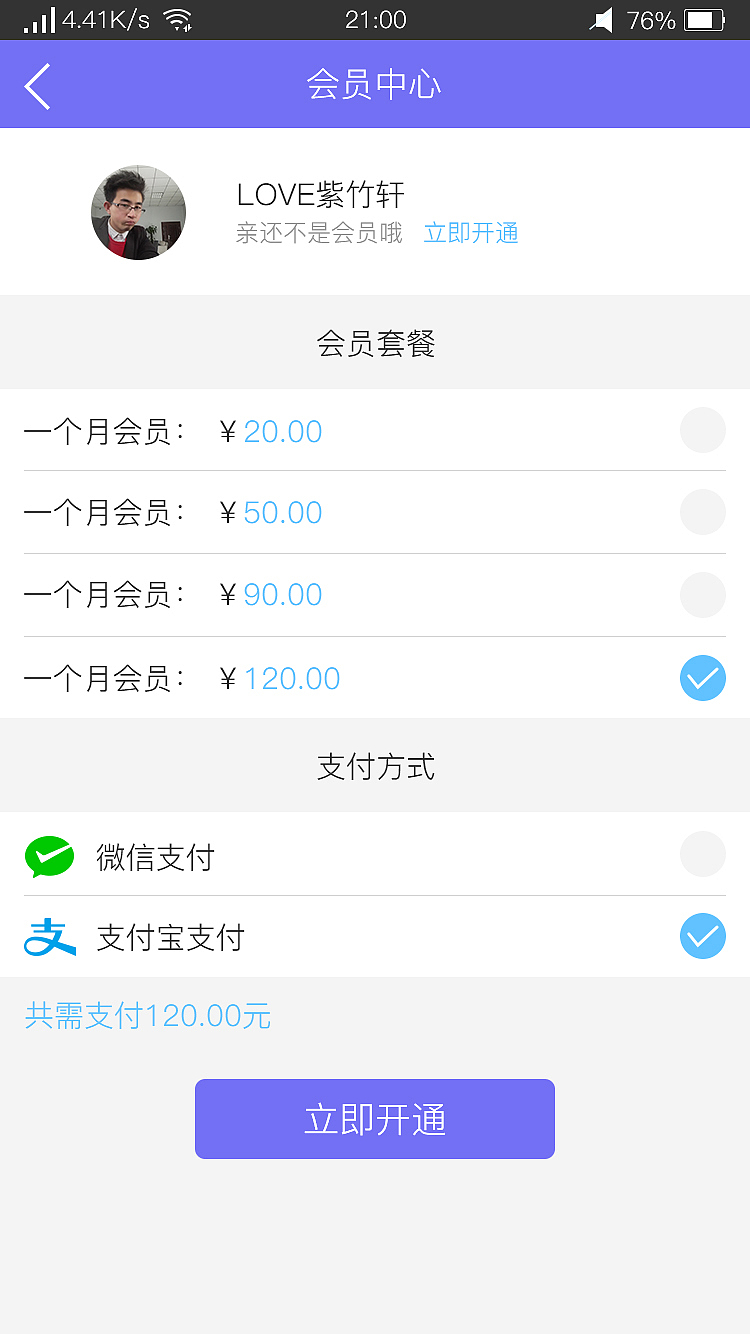
Task: Tap the Alipay blue icon
Action: click(49, 937)
